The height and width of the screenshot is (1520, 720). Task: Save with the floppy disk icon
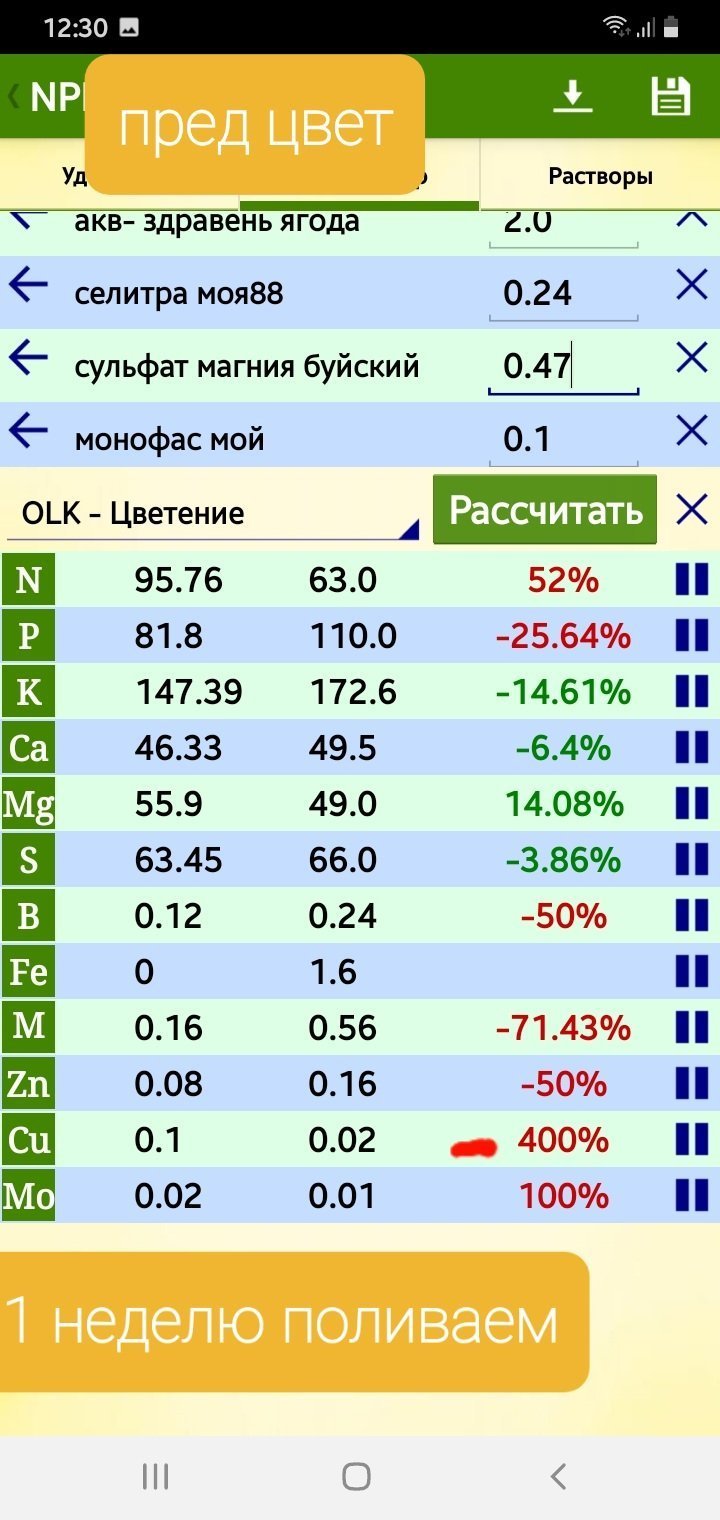pyautogui.click(x=670, y=97)
